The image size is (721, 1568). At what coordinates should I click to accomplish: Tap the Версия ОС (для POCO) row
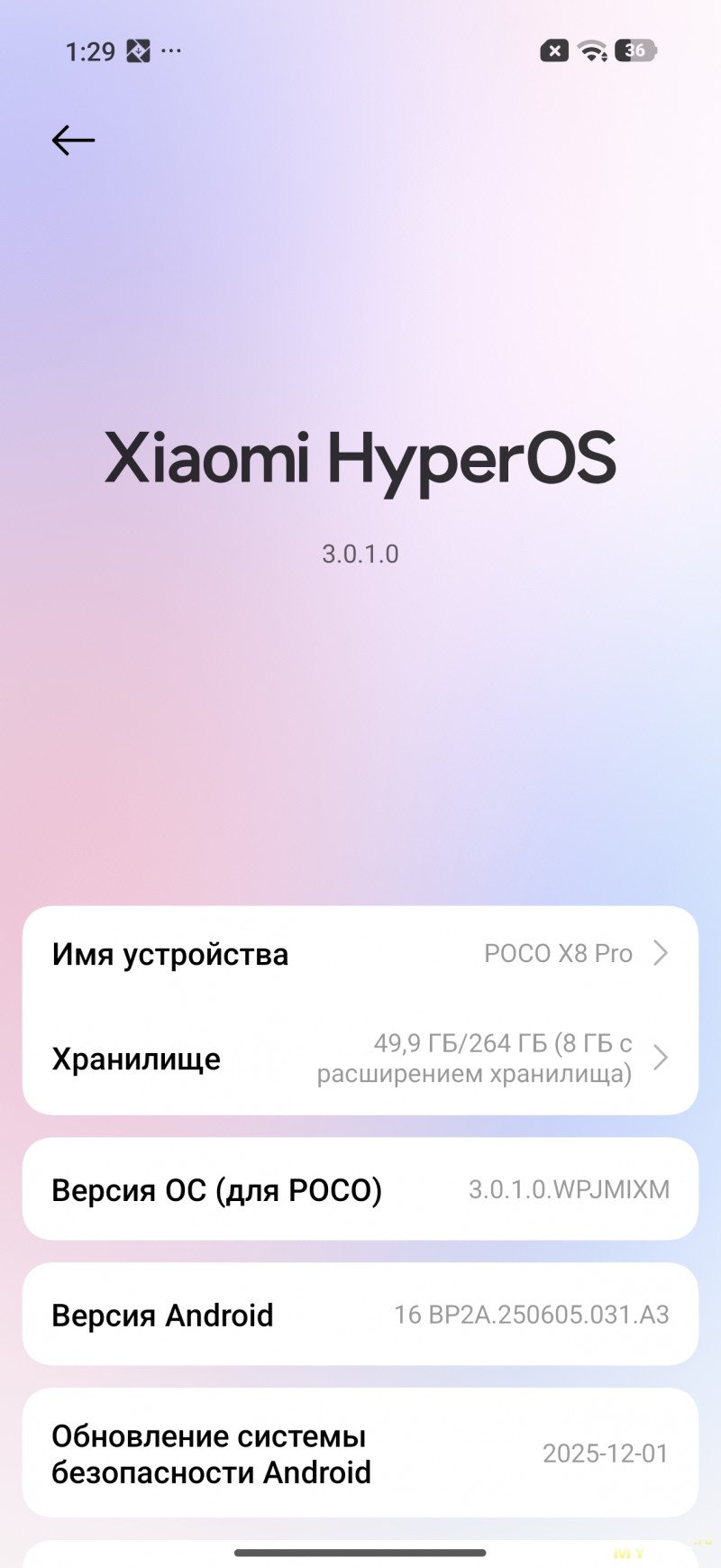(360, 1189)
